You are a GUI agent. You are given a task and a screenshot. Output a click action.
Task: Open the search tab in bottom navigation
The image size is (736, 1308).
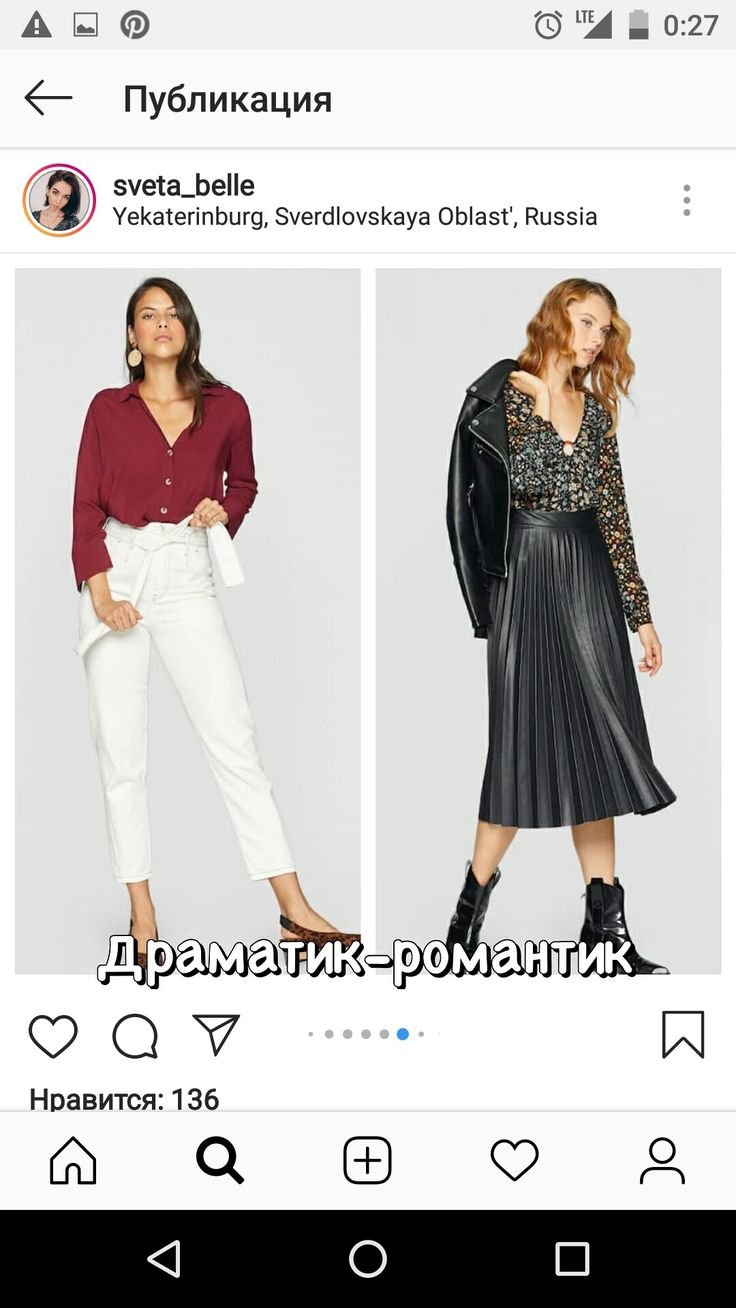[x=220, y=1161]
